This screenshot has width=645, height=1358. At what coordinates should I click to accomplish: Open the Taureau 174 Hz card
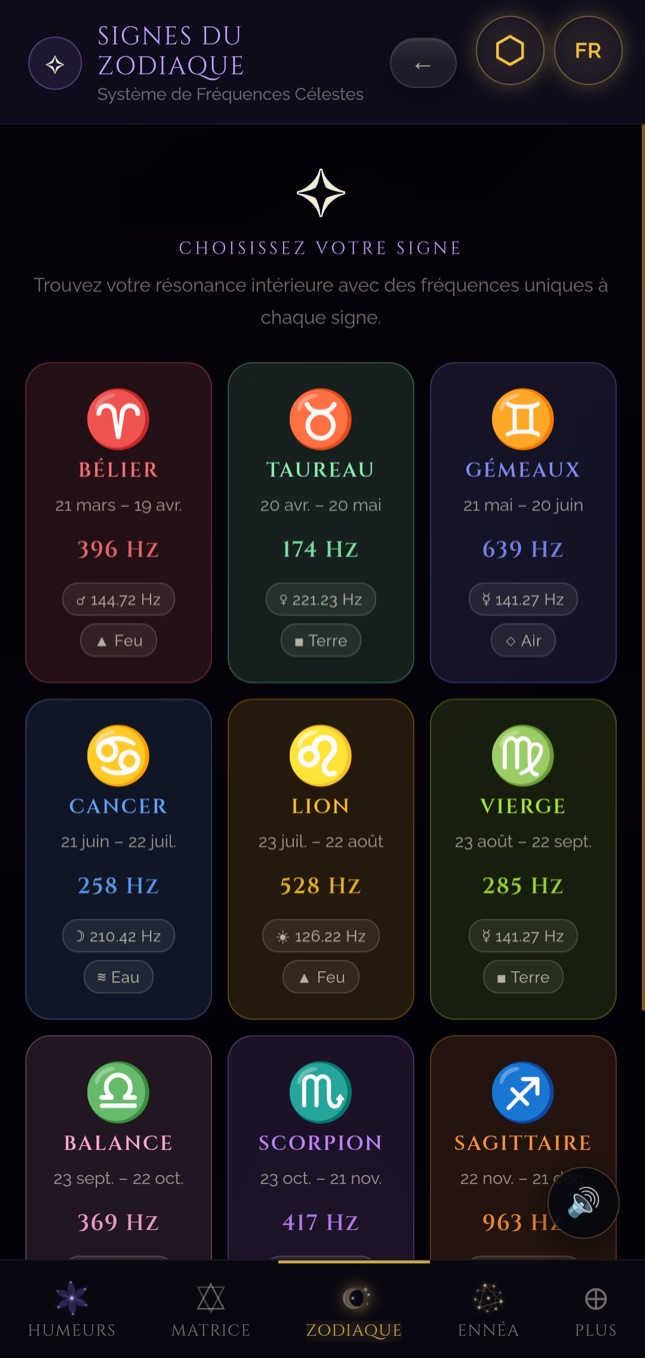click(321, 522)
